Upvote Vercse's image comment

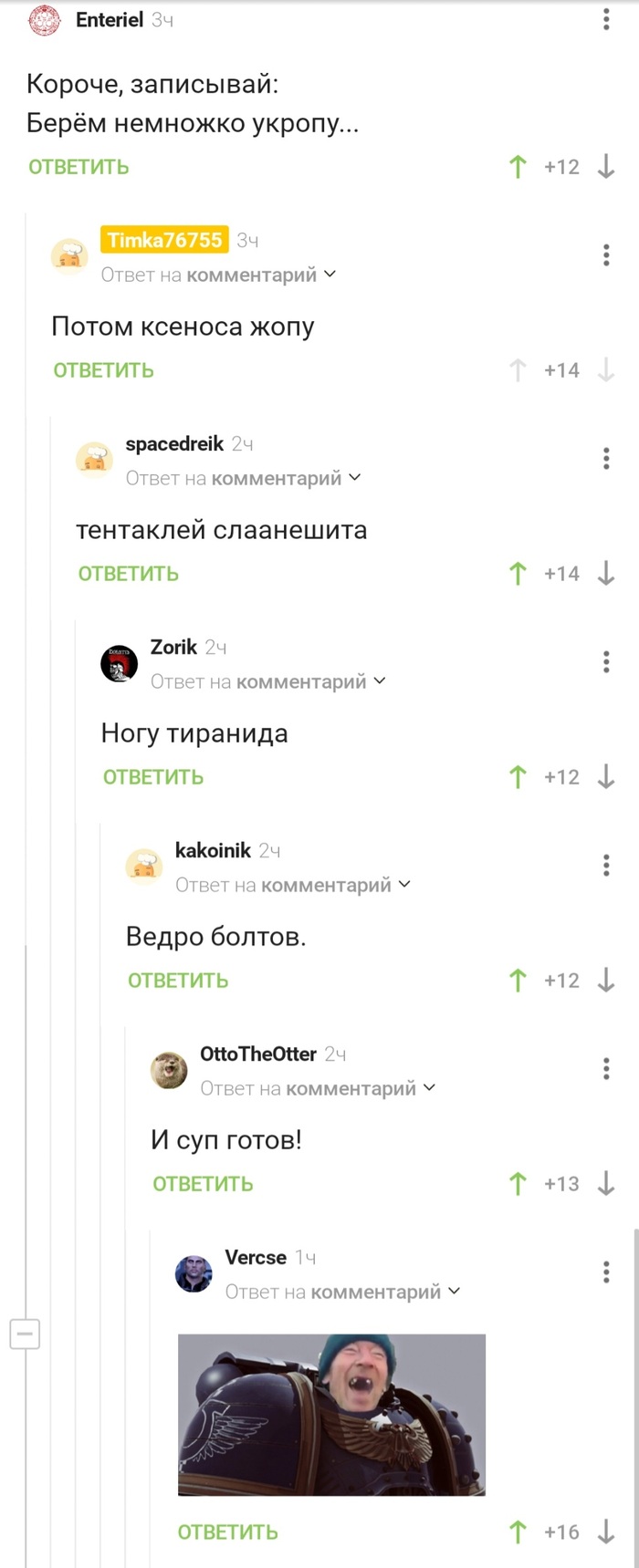tap(518, 1532)
